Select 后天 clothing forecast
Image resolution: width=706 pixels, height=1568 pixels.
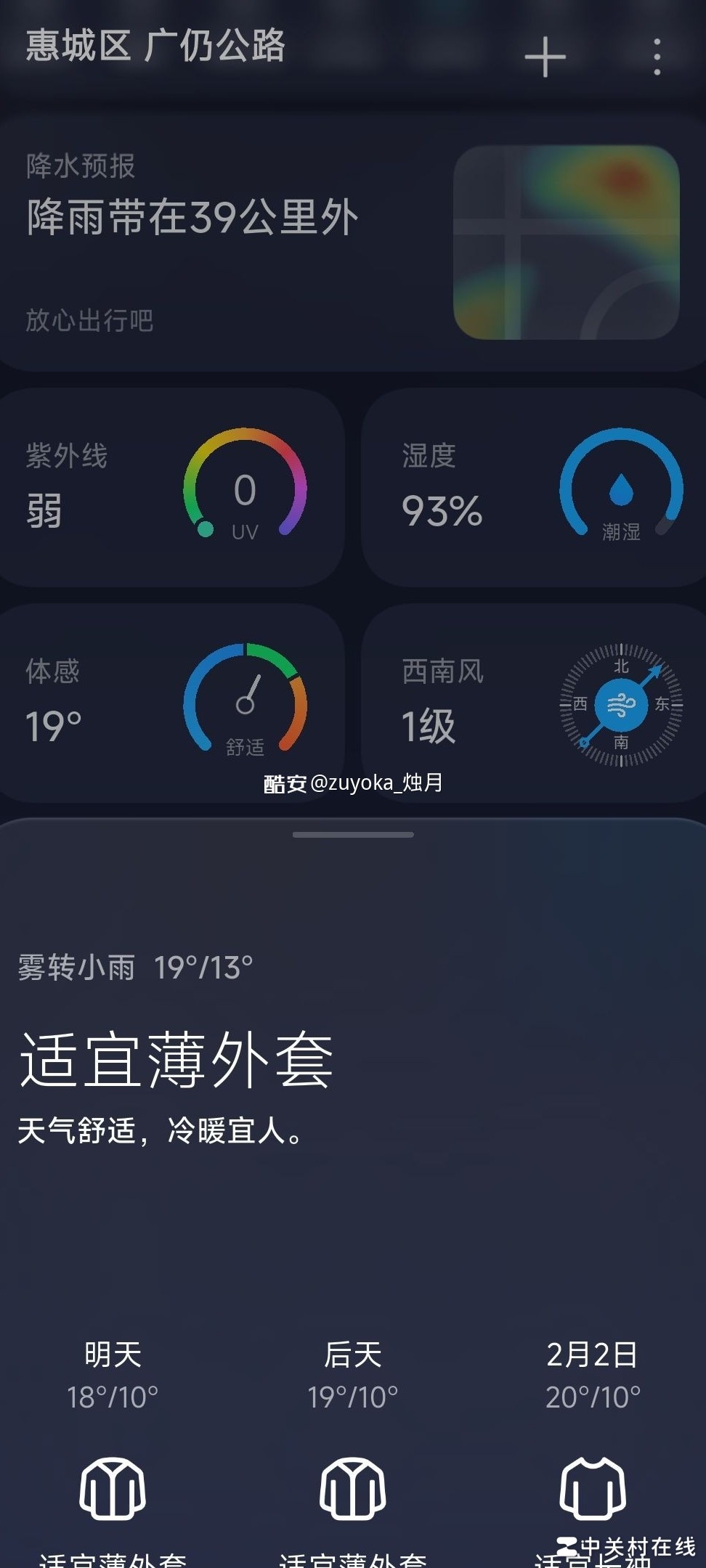[x=353, y=1445]
